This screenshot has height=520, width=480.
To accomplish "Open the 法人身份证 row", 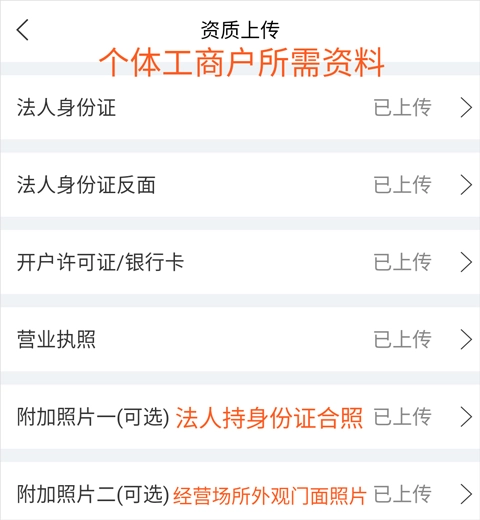I will [240, 107].
